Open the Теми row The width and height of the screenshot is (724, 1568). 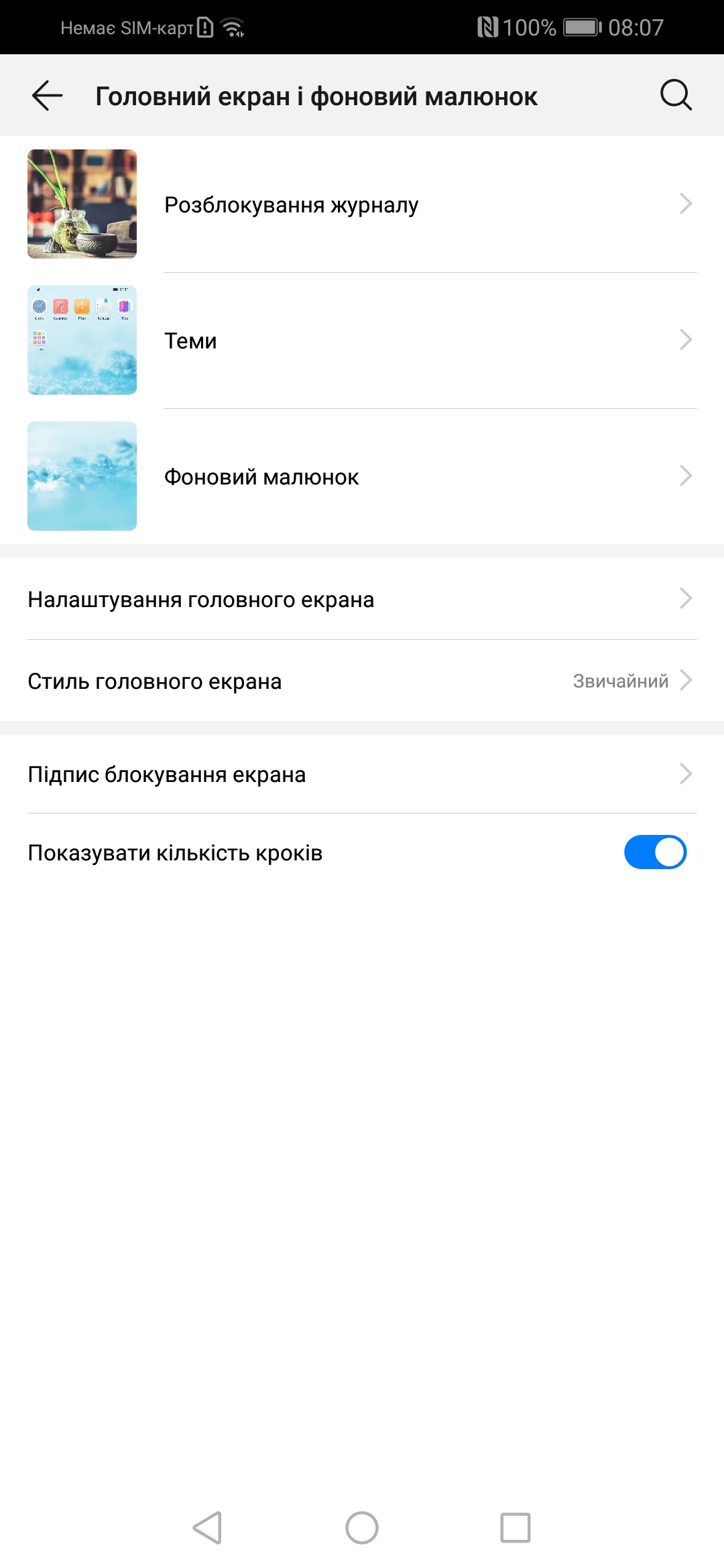click(362, 340)
